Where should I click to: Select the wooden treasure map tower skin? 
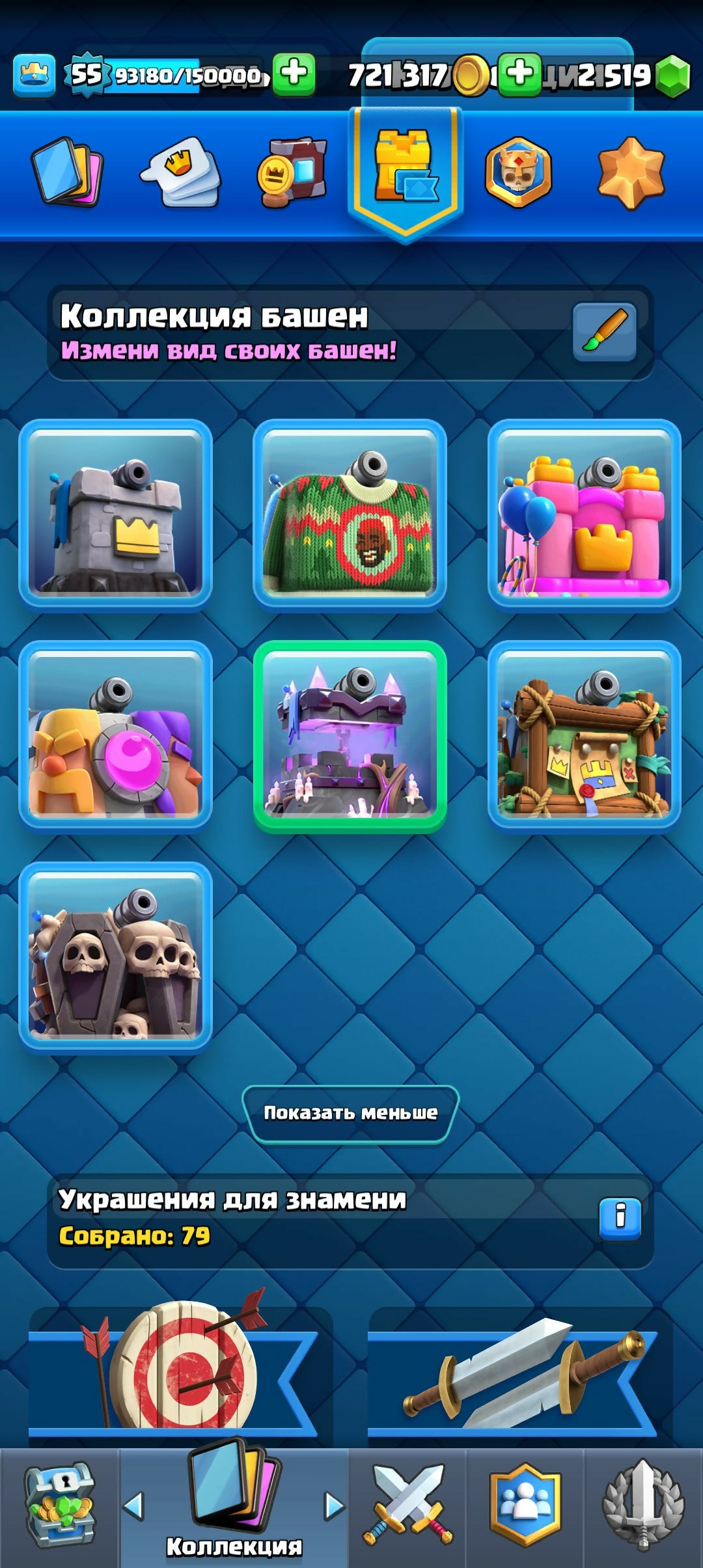click(585, 735)
